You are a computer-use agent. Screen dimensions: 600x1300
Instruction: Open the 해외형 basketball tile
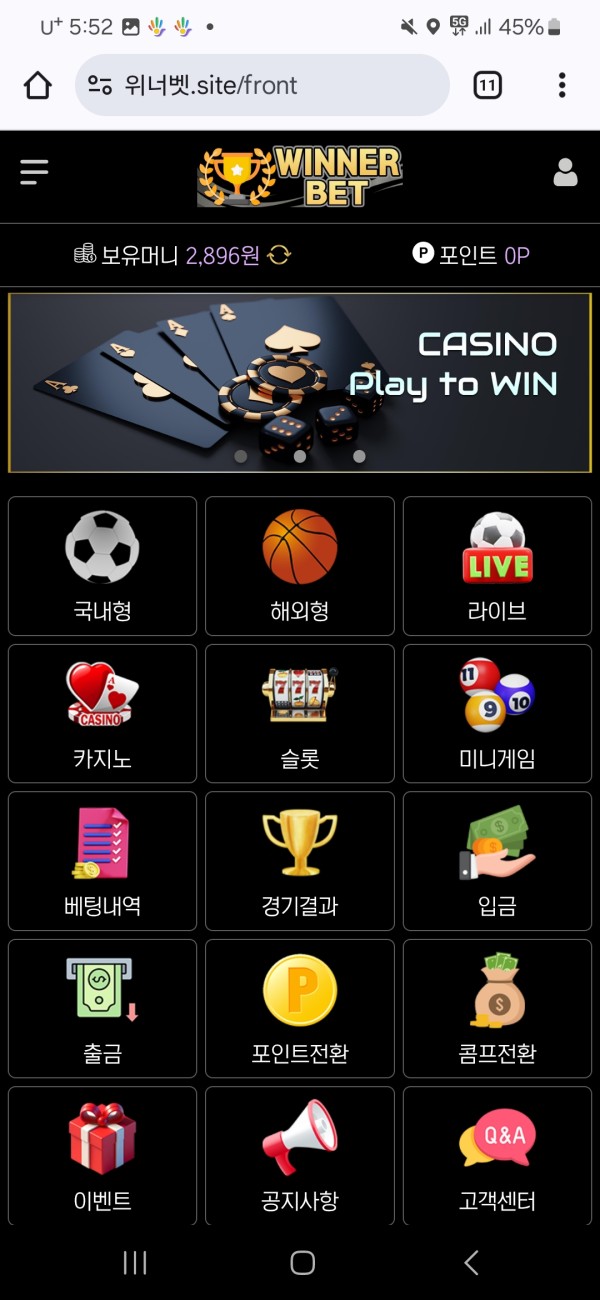tap(299, 566)
